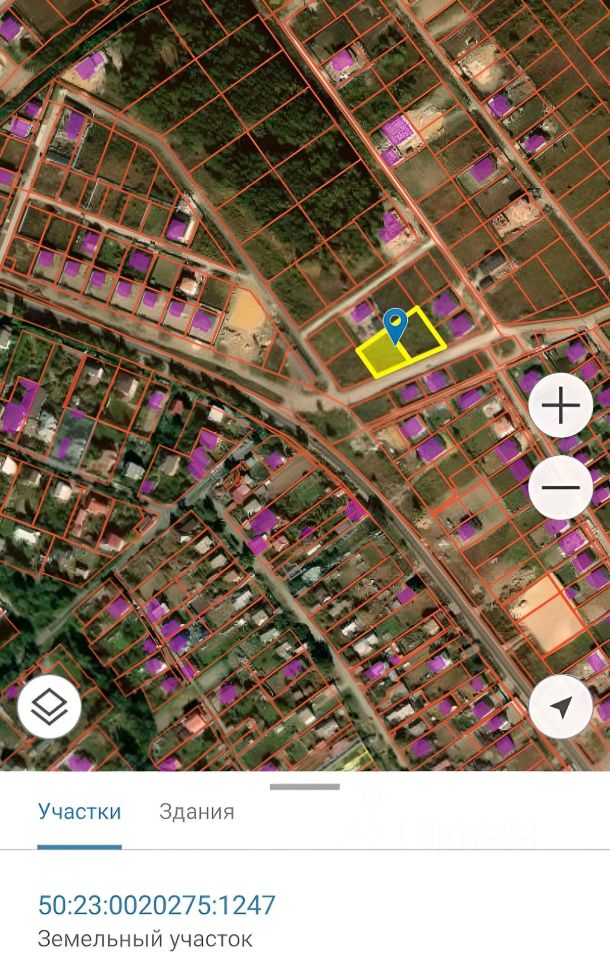Open parcel 50:23:0020275:1247 details
This screenshot has height=960, width=610.
[156, 905]
